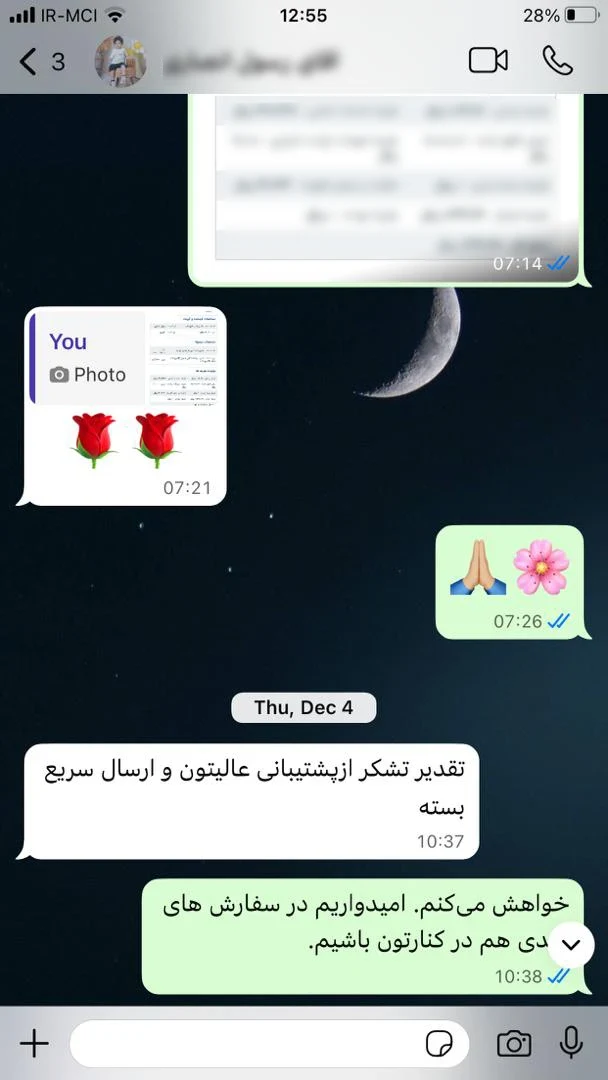Viewport: 608px width, 1080px height.
Task: Jump to the quoted Photo reply
Action: (125, 358)
